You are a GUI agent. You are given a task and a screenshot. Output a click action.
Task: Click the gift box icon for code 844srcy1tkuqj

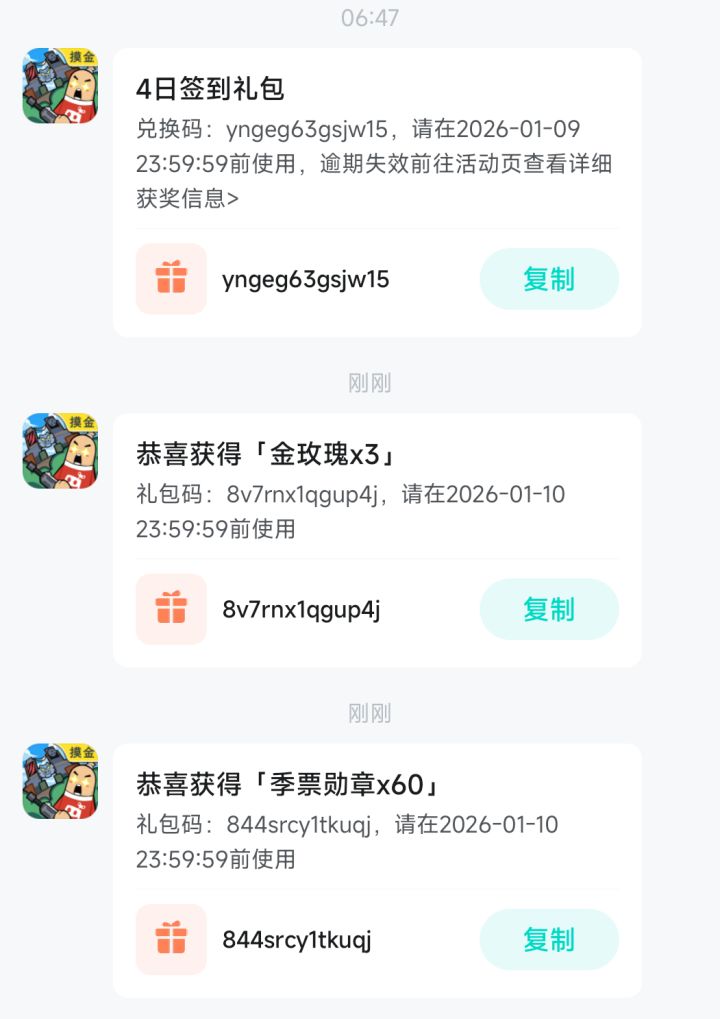(x=171, y=940)
